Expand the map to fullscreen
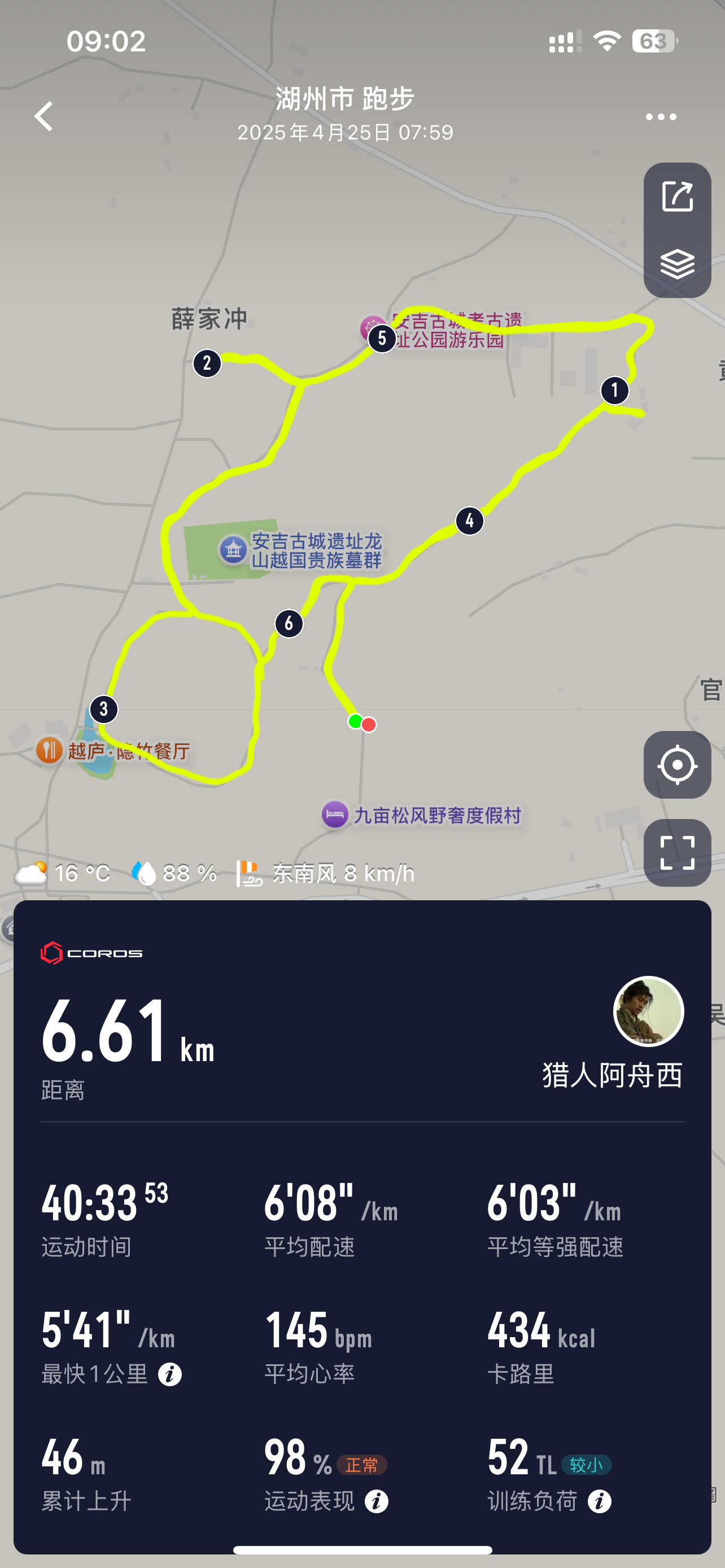This screenshot has height=1568, width=725. pos(677,852)
